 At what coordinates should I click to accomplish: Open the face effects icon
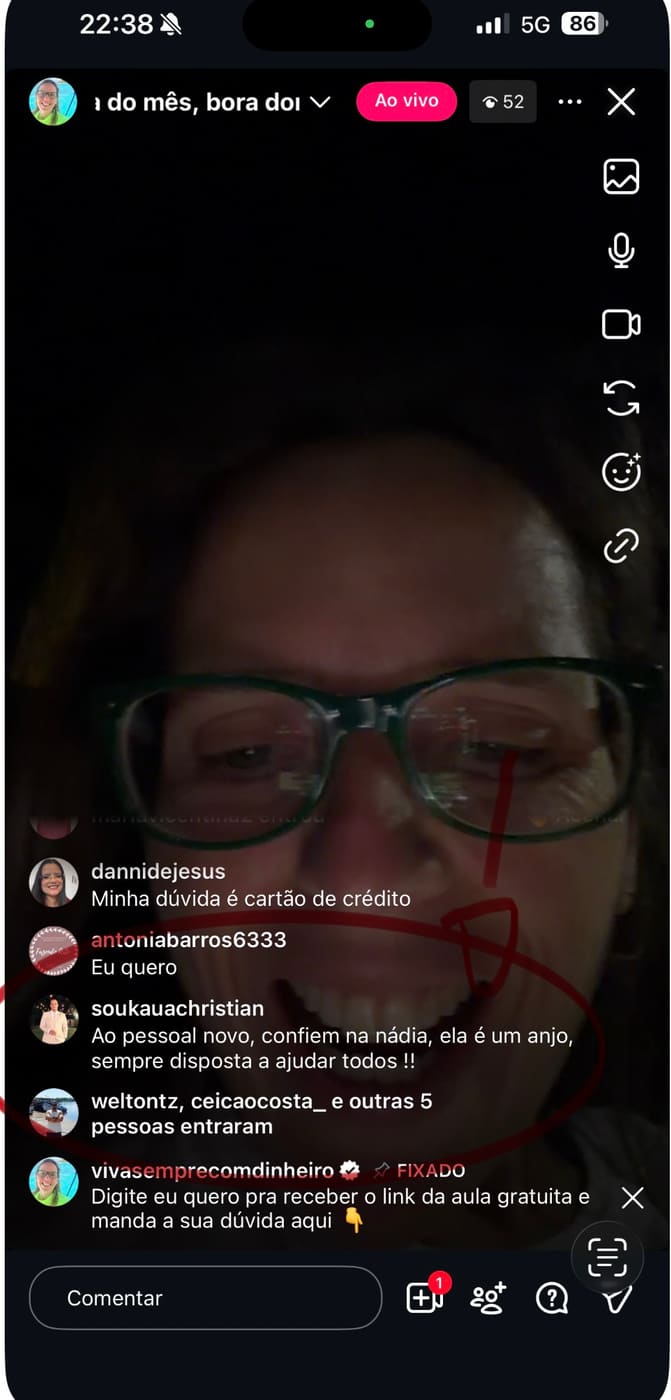point(621,471)
